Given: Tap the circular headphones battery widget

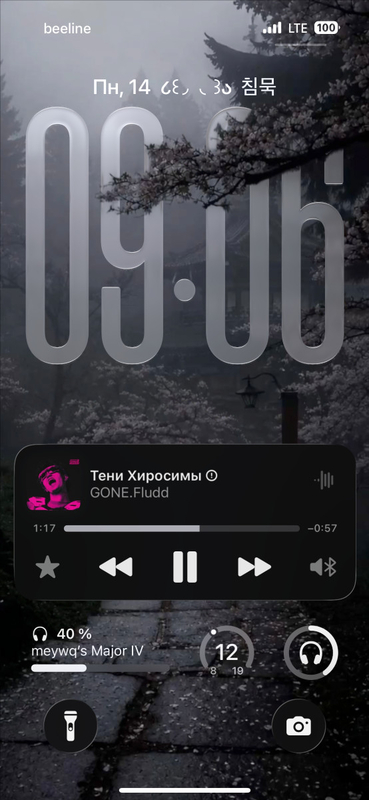Looking at the screenshot, I should click(x=310, y=653).
